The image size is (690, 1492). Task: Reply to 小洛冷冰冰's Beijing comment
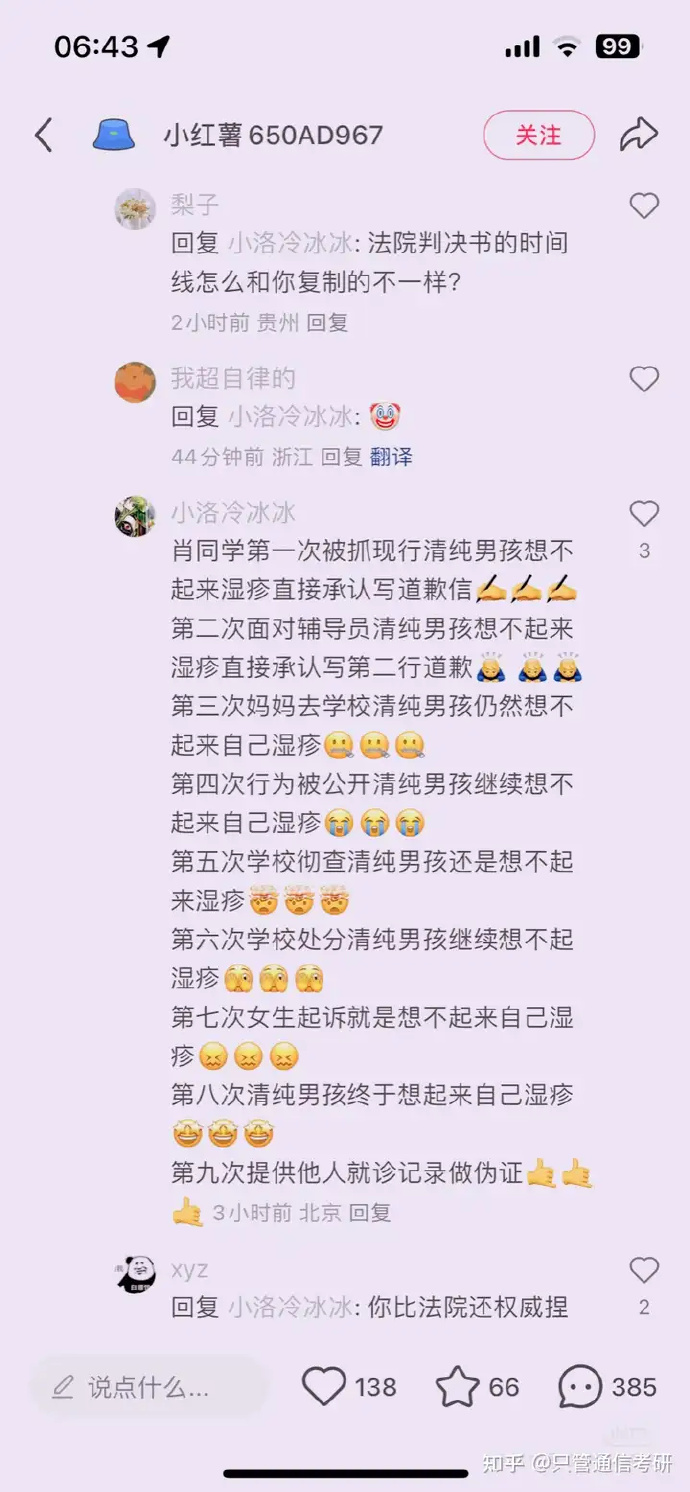click(369, 1213)
